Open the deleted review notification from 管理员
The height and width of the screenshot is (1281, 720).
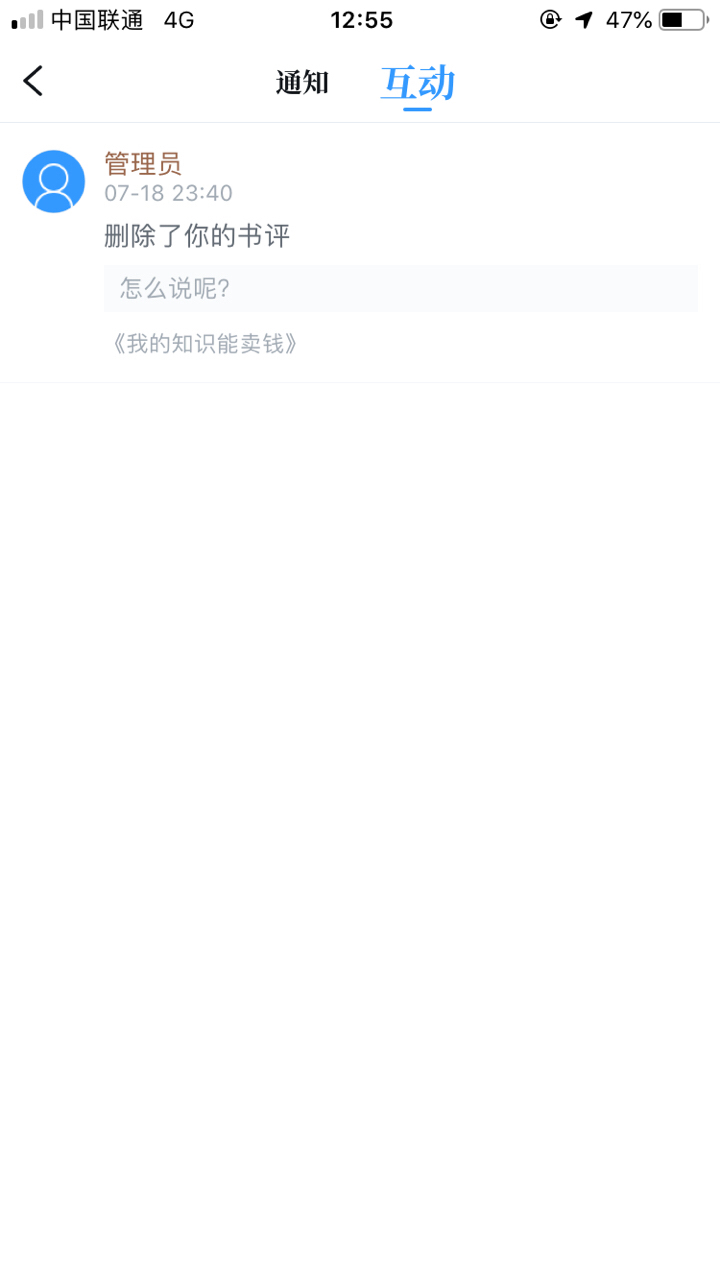pyautogui.click(x=197, y=237)
